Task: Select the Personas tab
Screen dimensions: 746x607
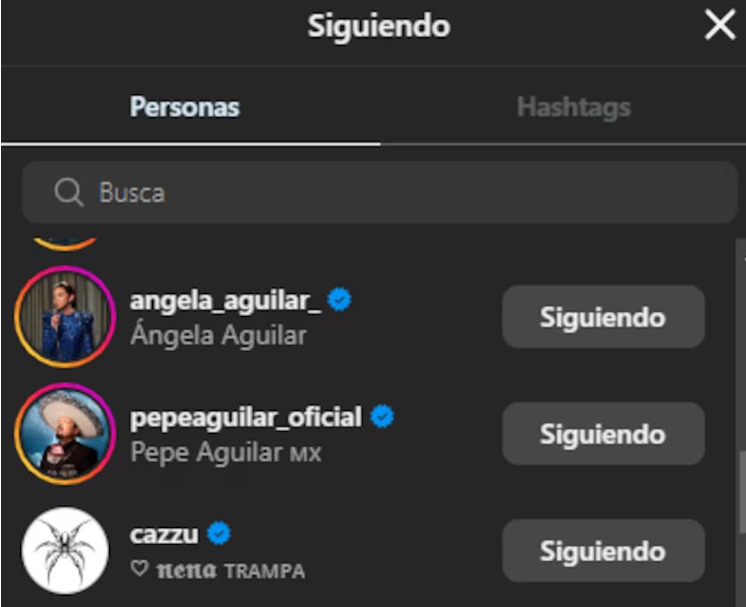Action: coord(185,107)
